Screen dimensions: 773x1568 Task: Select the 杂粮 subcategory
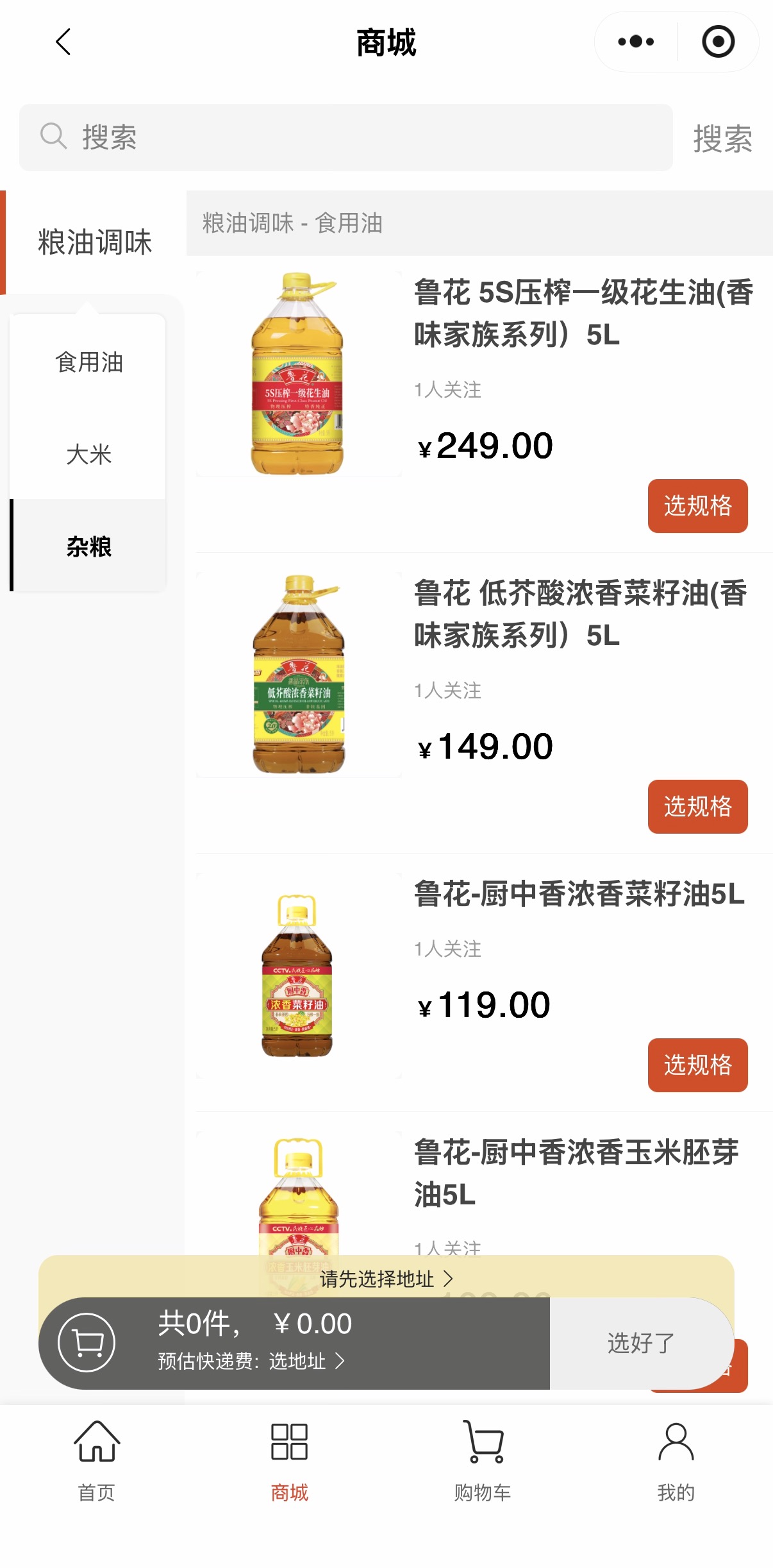[88, 546]
